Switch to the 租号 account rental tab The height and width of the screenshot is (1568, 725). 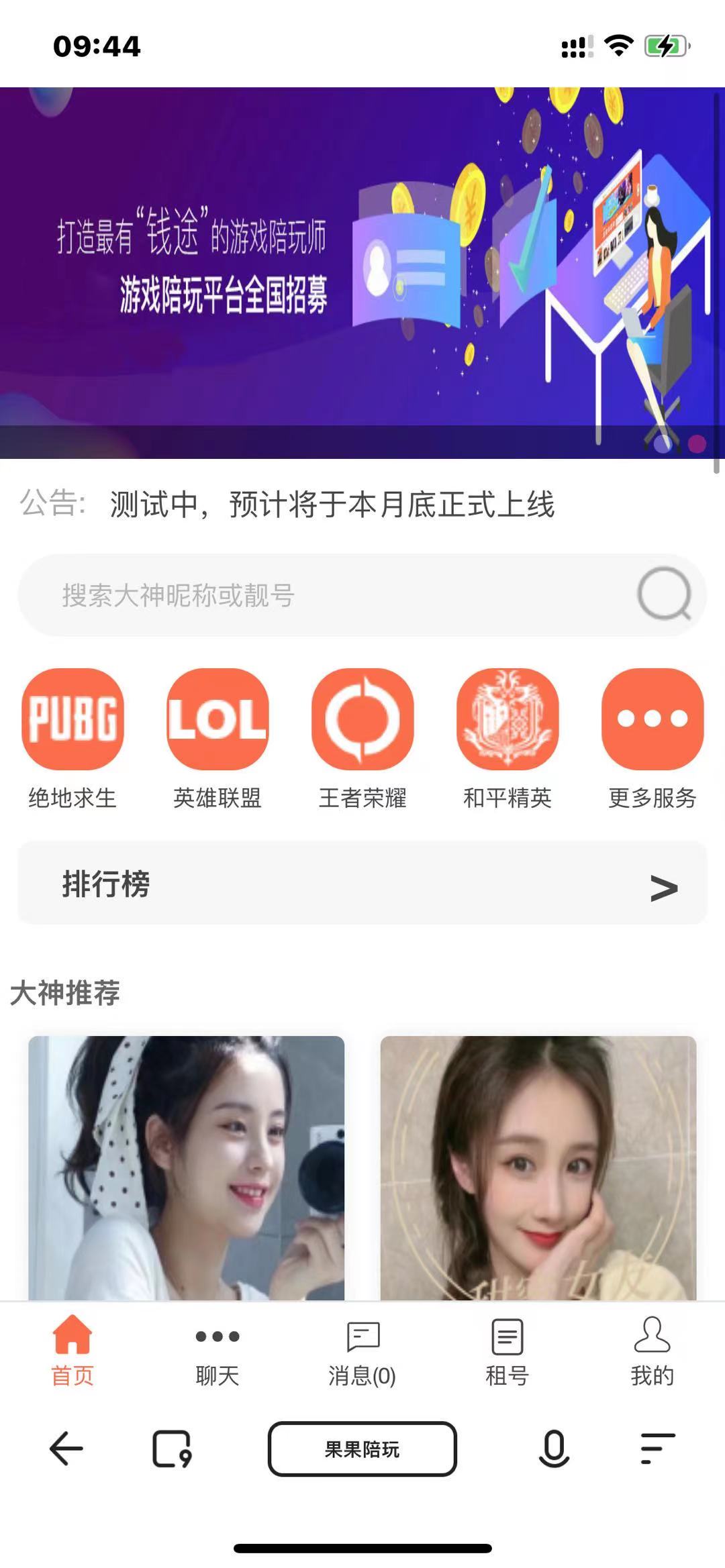(x=507, y=1350)
